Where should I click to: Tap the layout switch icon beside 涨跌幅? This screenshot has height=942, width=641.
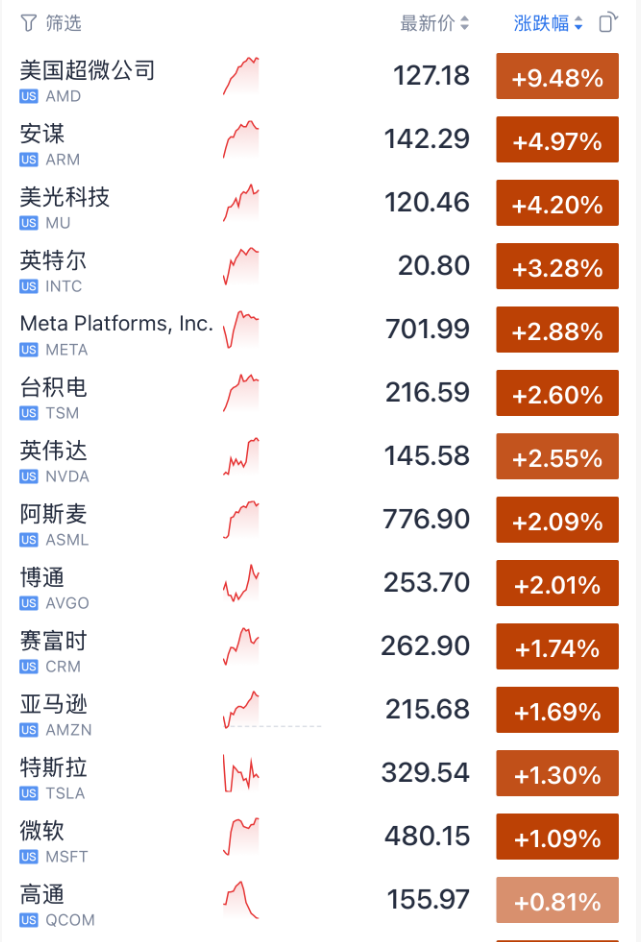click(x=608, y=23)
